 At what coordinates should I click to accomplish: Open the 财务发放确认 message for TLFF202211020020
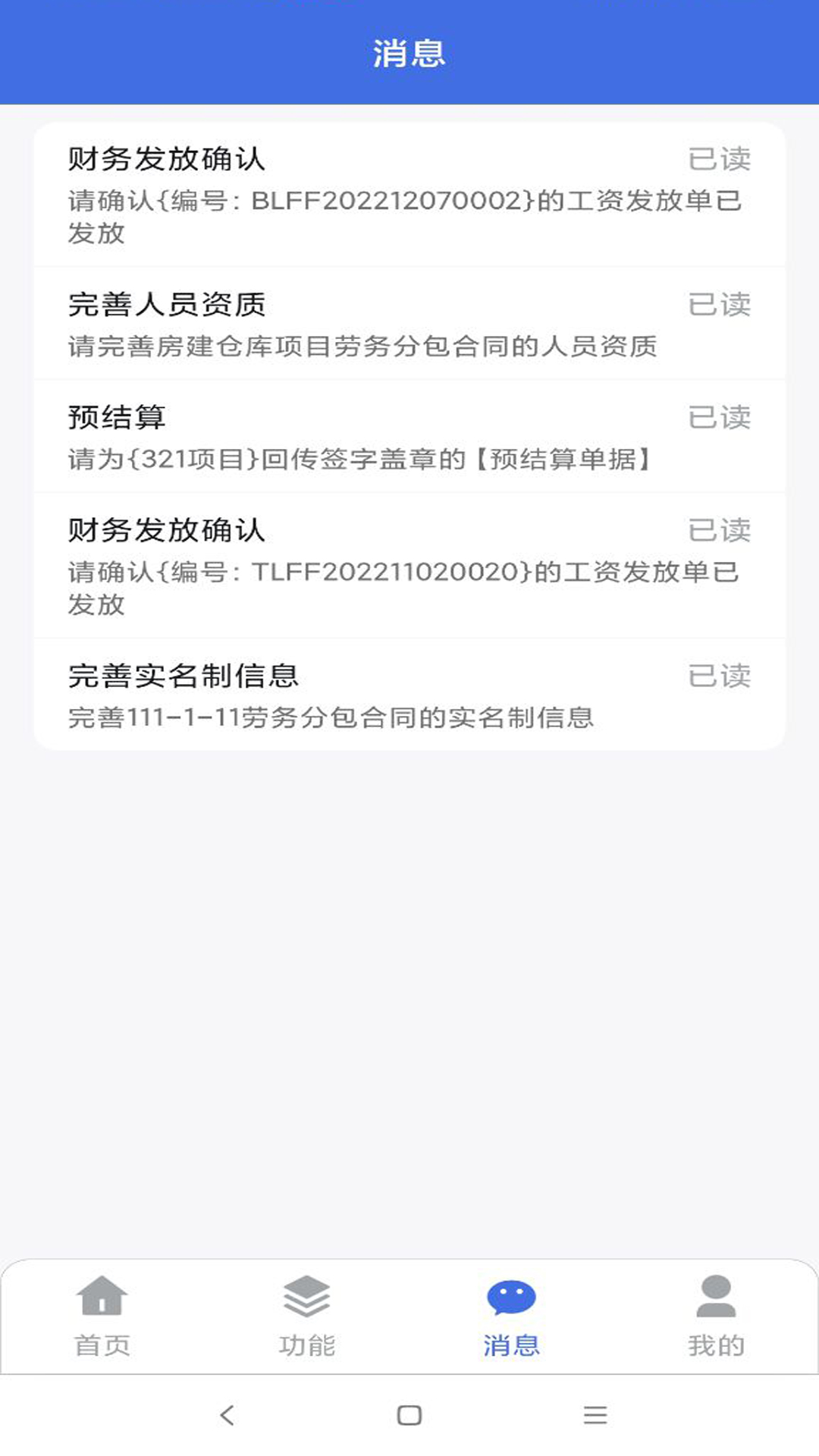tap(409, 566)
